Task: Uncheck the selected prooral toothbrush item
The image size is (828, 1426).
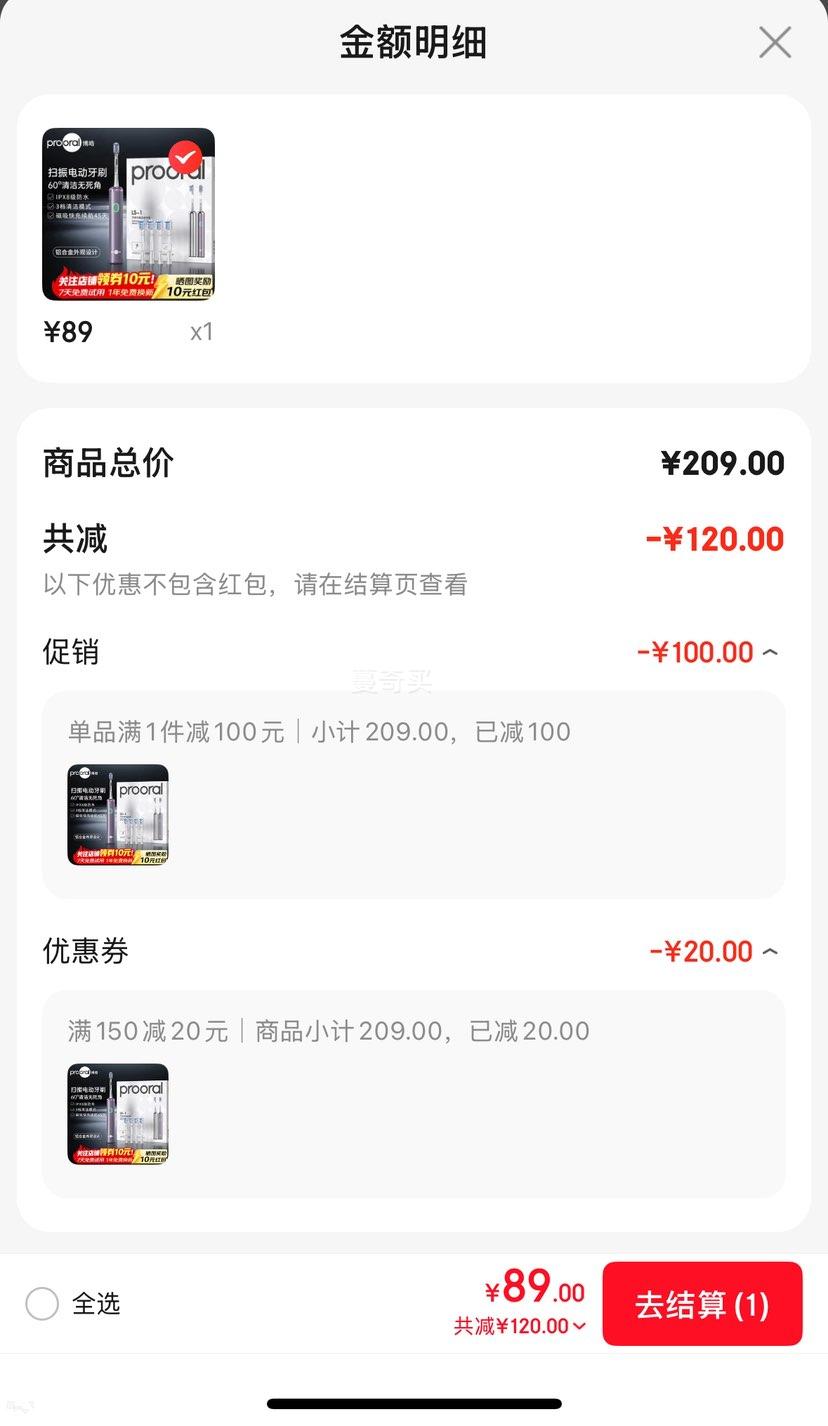Action: point(185,158)
